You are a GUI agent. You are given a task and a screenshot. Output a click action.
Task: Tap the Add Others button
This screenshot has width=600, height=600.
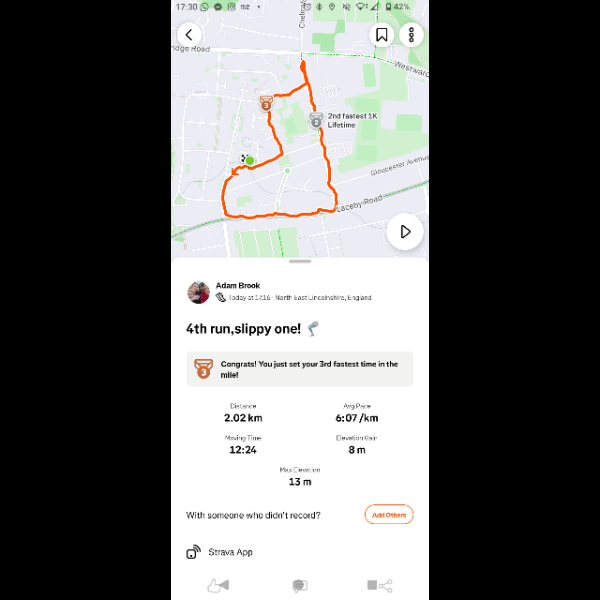coord(388,515)
